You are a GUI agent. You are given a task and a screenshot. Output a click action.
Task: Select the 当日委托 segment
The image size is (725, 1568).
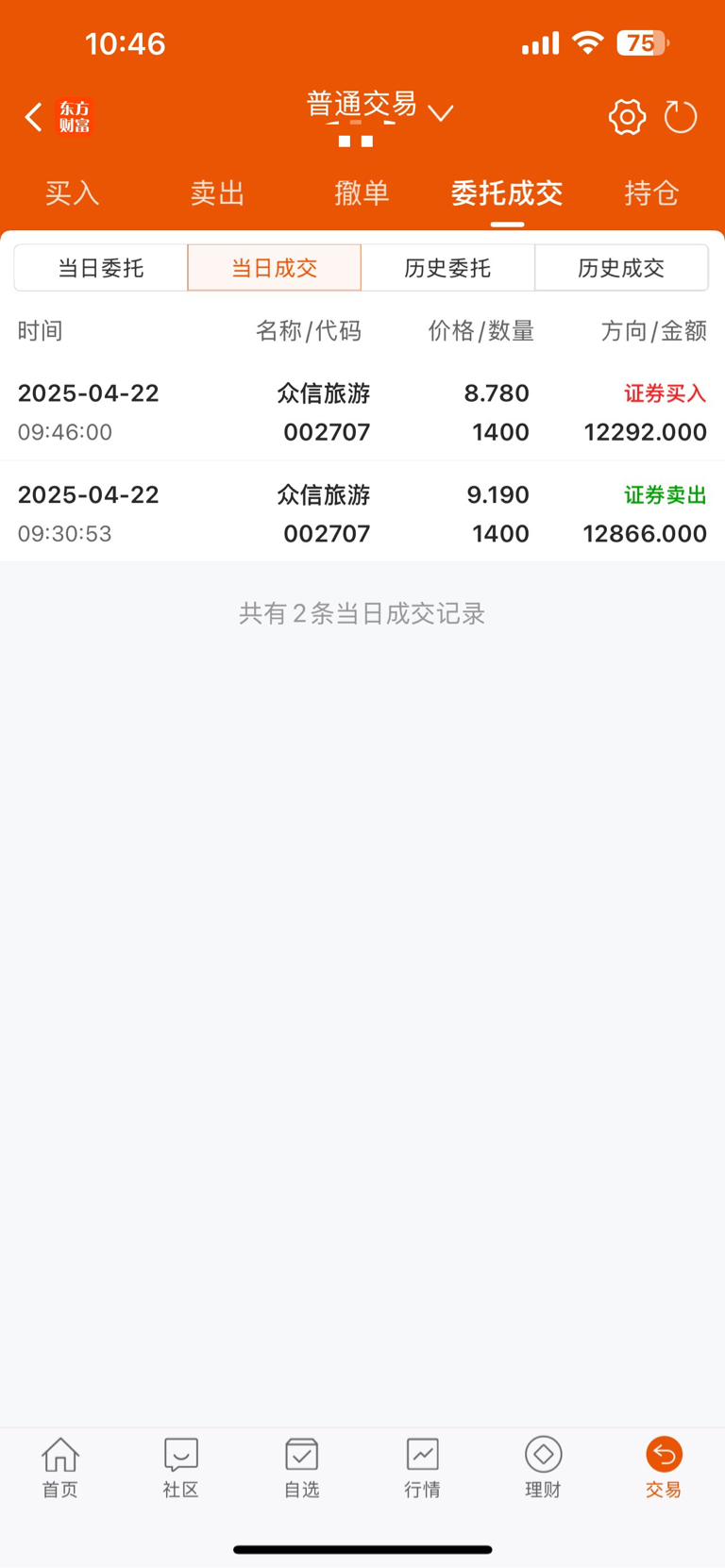point(101,268)
